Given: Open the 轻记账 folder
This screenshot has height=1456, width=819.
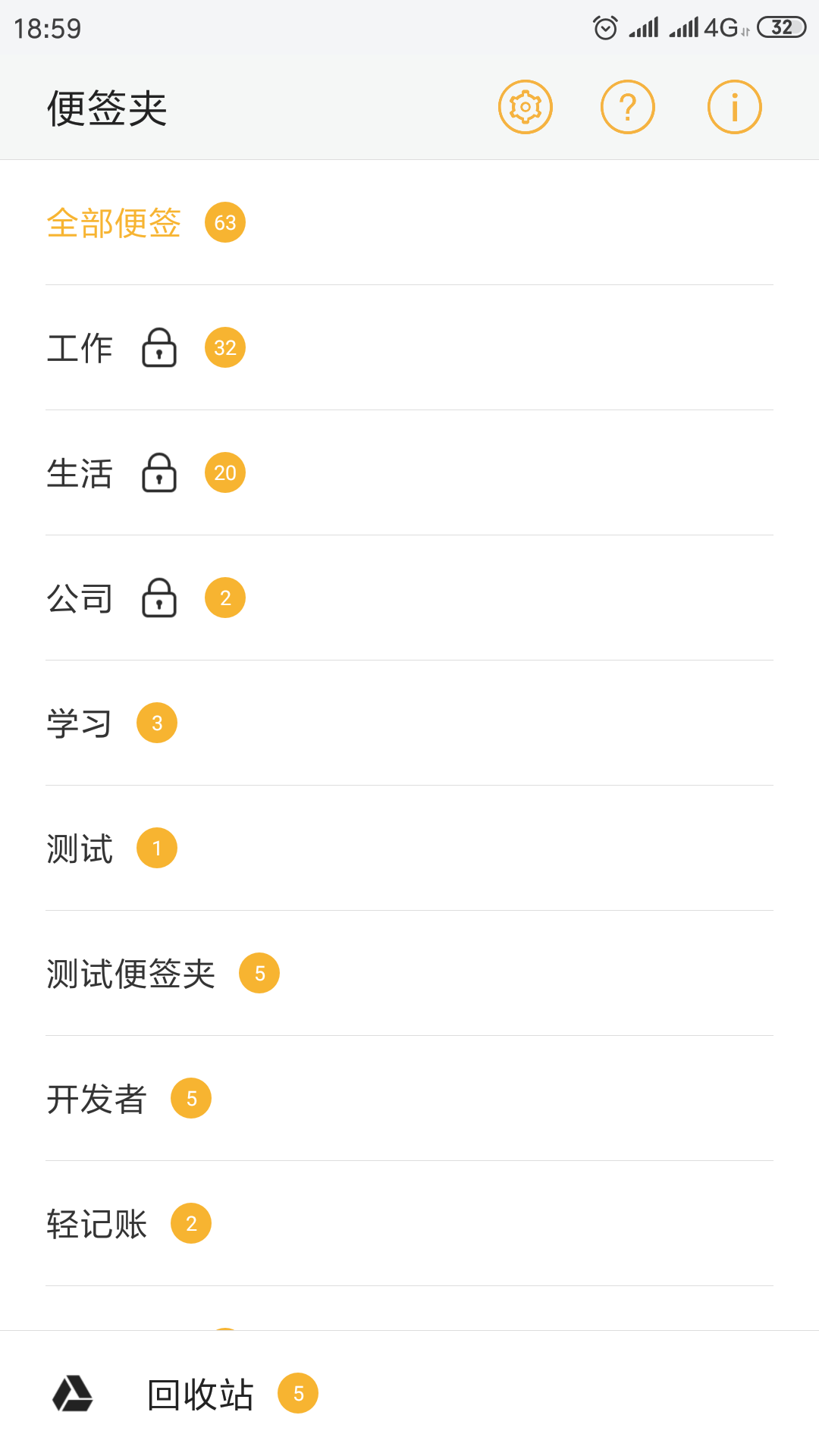Looking at the screenshot, I should tap(97, 1223).
